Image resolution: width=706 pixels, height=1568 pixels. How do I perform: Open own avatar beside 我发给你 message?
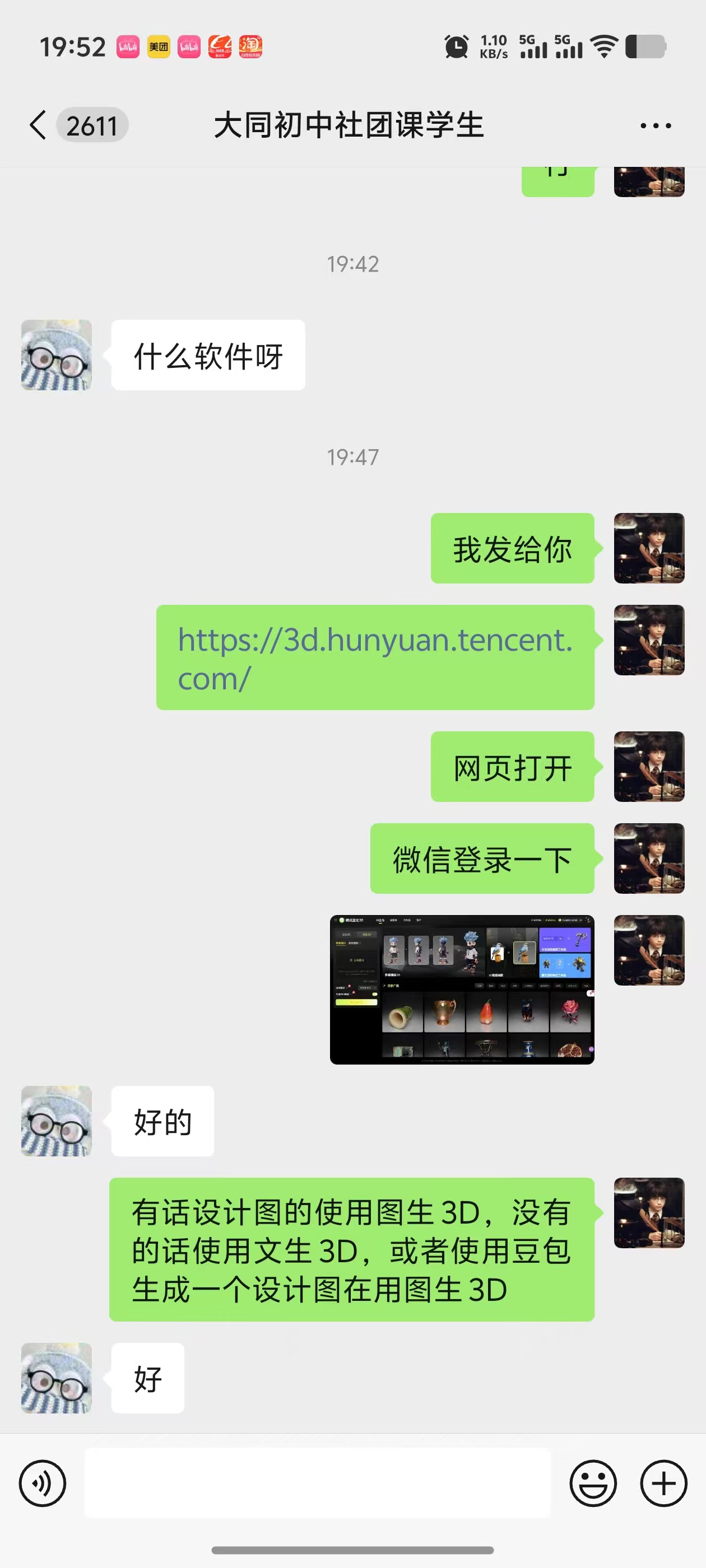tap(649, 548)
